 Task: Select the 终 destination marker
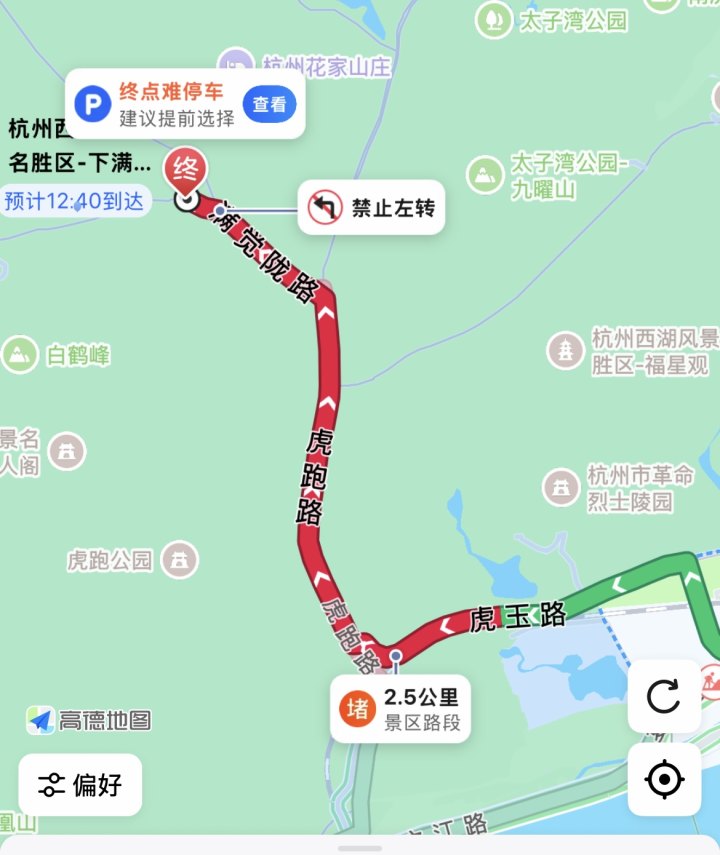coord(186,171)
